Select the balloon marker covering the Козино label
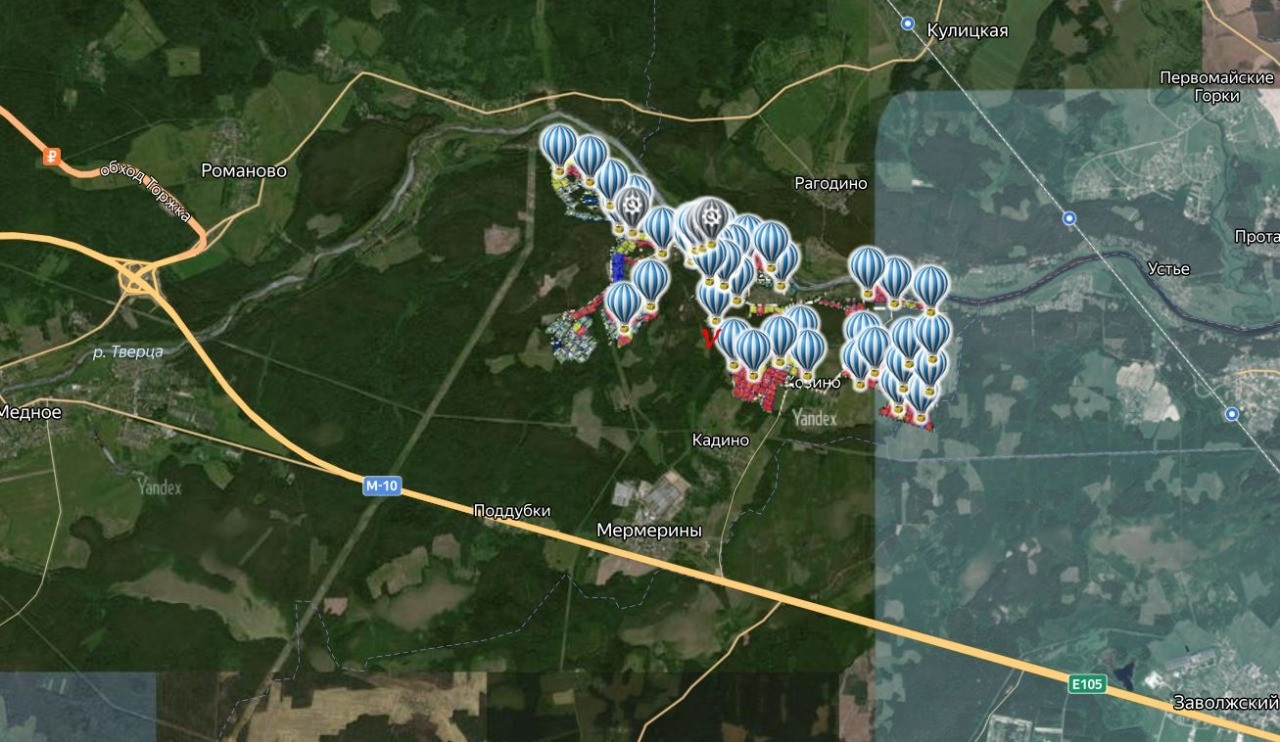This screenshot has width=1280, height=742. coord(808,351)
